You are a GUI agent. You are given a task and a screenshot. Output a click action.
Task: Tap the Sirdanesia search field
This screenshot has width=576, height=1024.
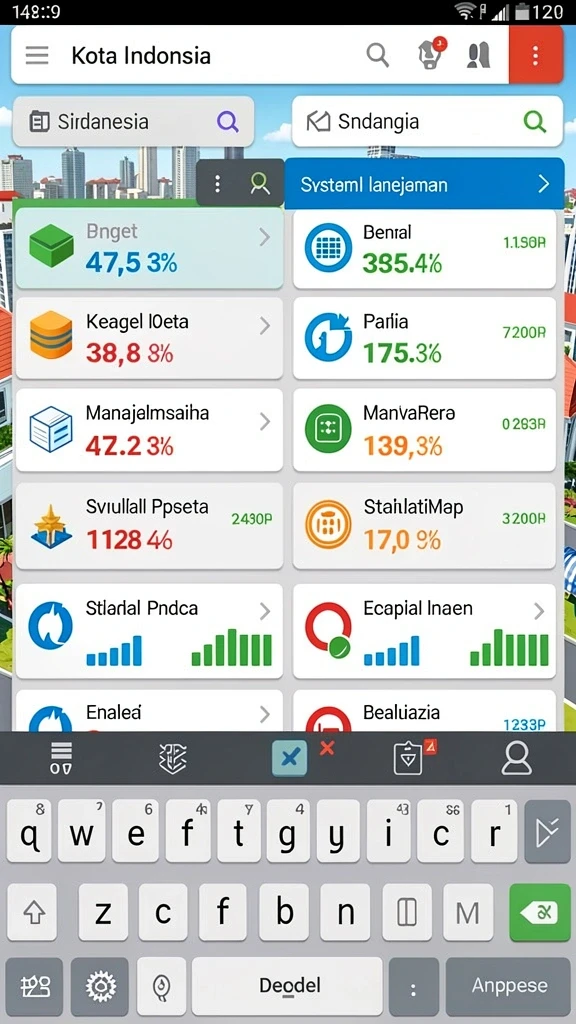[x=133, y=121]
